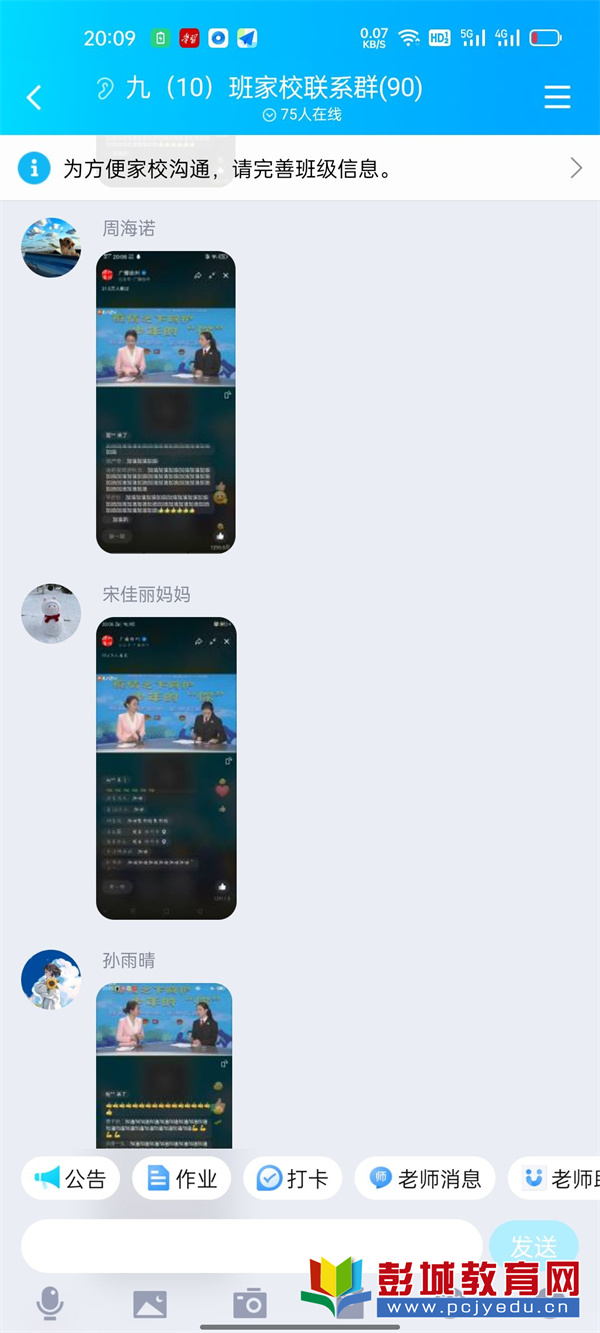This screenshot has height=1333, width=600.
Task: Open the complete class info banner
Action: coord(300,168)
